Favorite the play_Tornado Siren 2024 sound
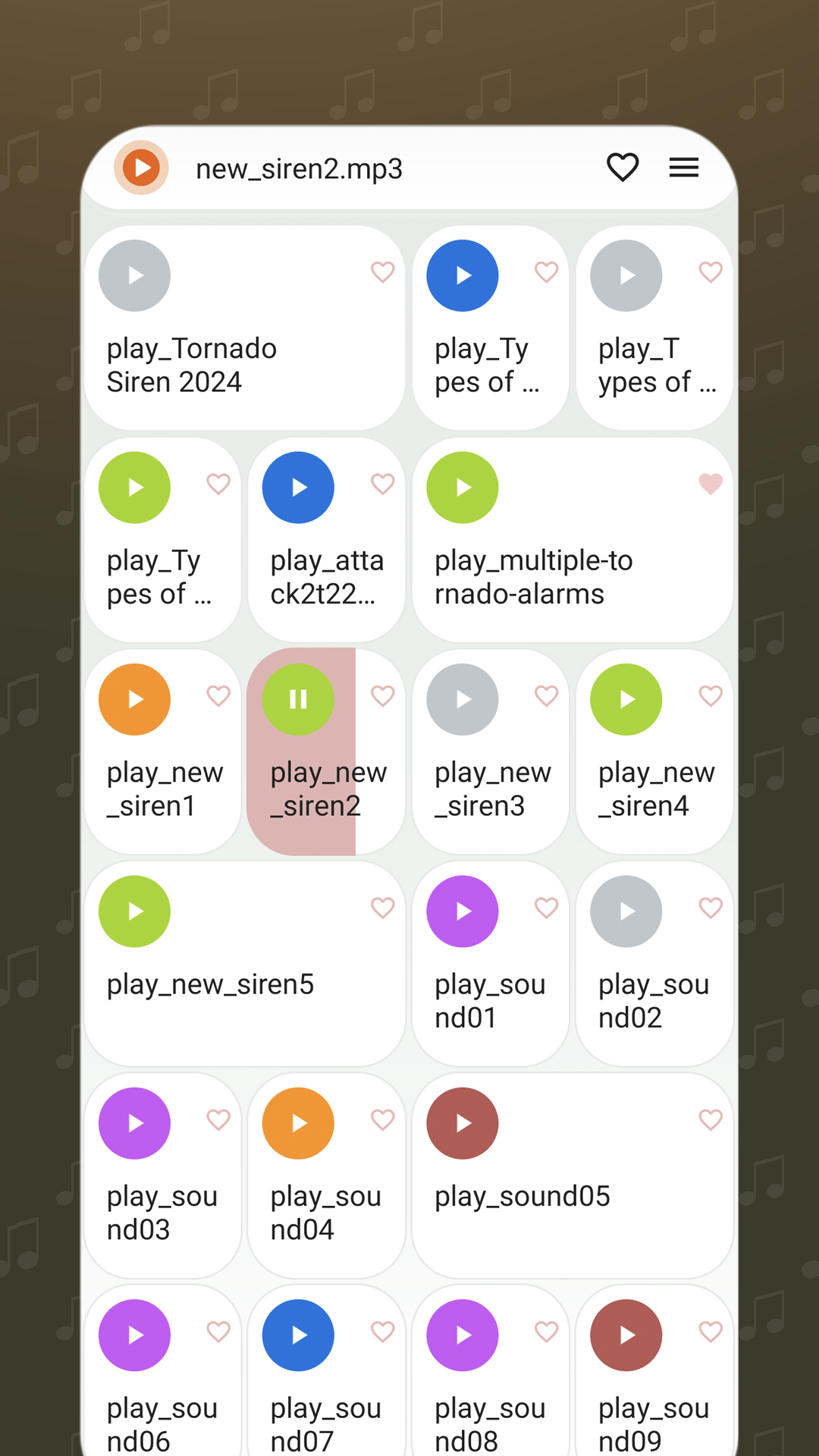 (x=382, y=271)
